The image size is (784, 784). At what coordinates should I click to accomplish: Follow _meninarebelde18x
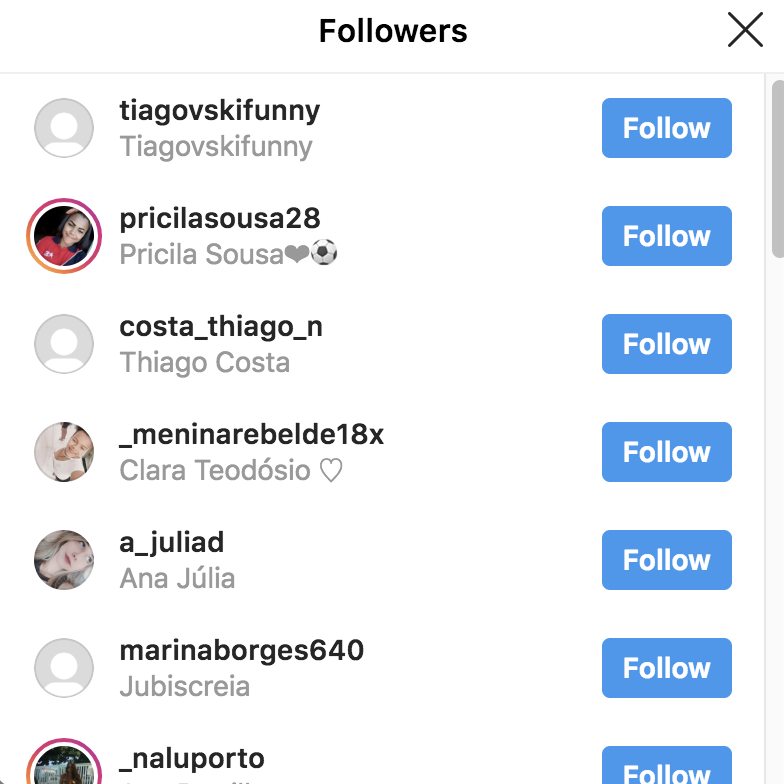(666, 452)
